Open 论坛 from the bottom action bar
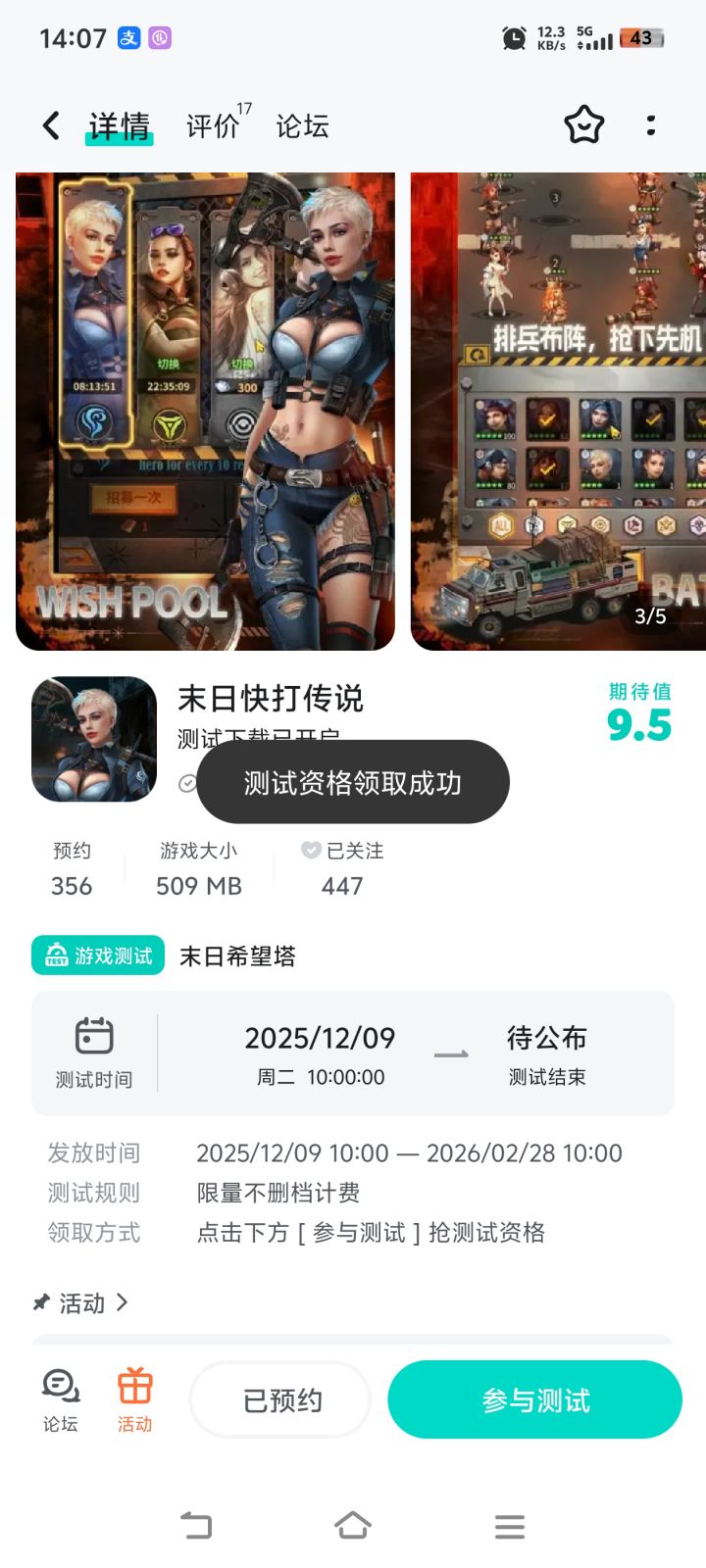The image size is (706, 1568). [61, 1399]
